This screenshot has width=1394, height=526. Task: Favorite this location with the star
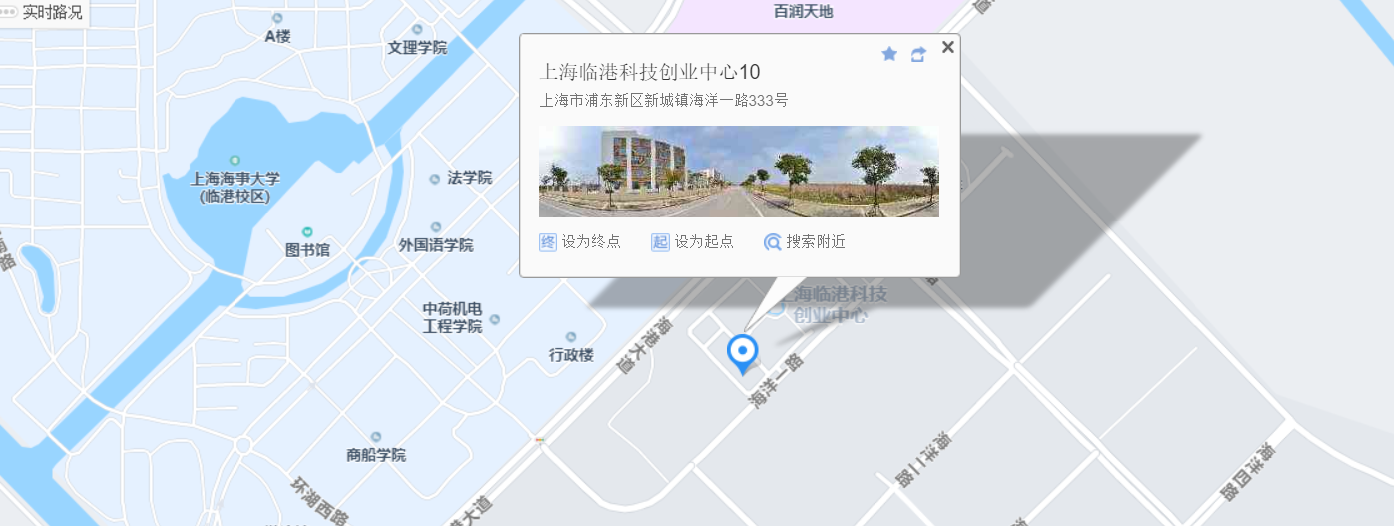(x=889, y=54)
